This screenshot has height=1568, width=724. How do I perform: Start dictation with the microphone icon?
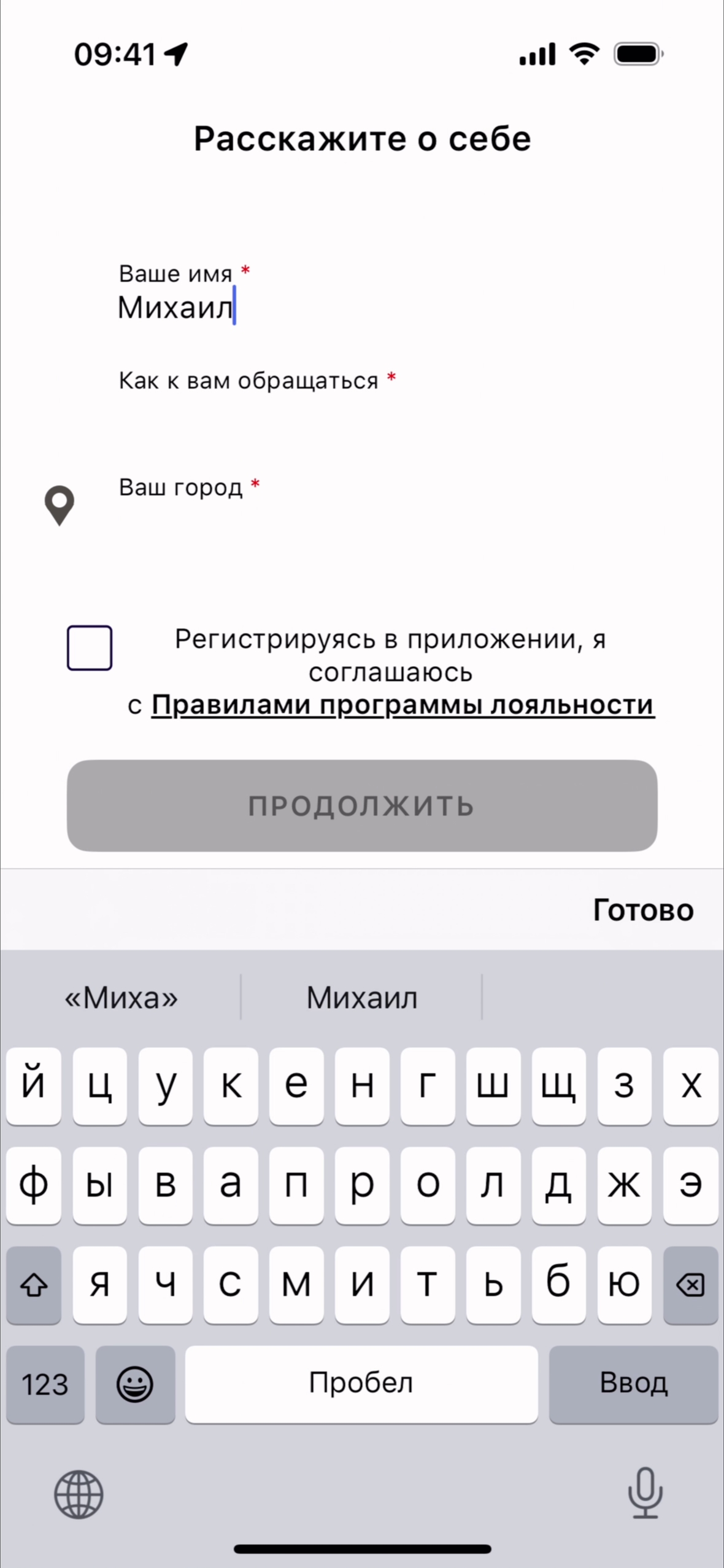(x=645, y=1493)
